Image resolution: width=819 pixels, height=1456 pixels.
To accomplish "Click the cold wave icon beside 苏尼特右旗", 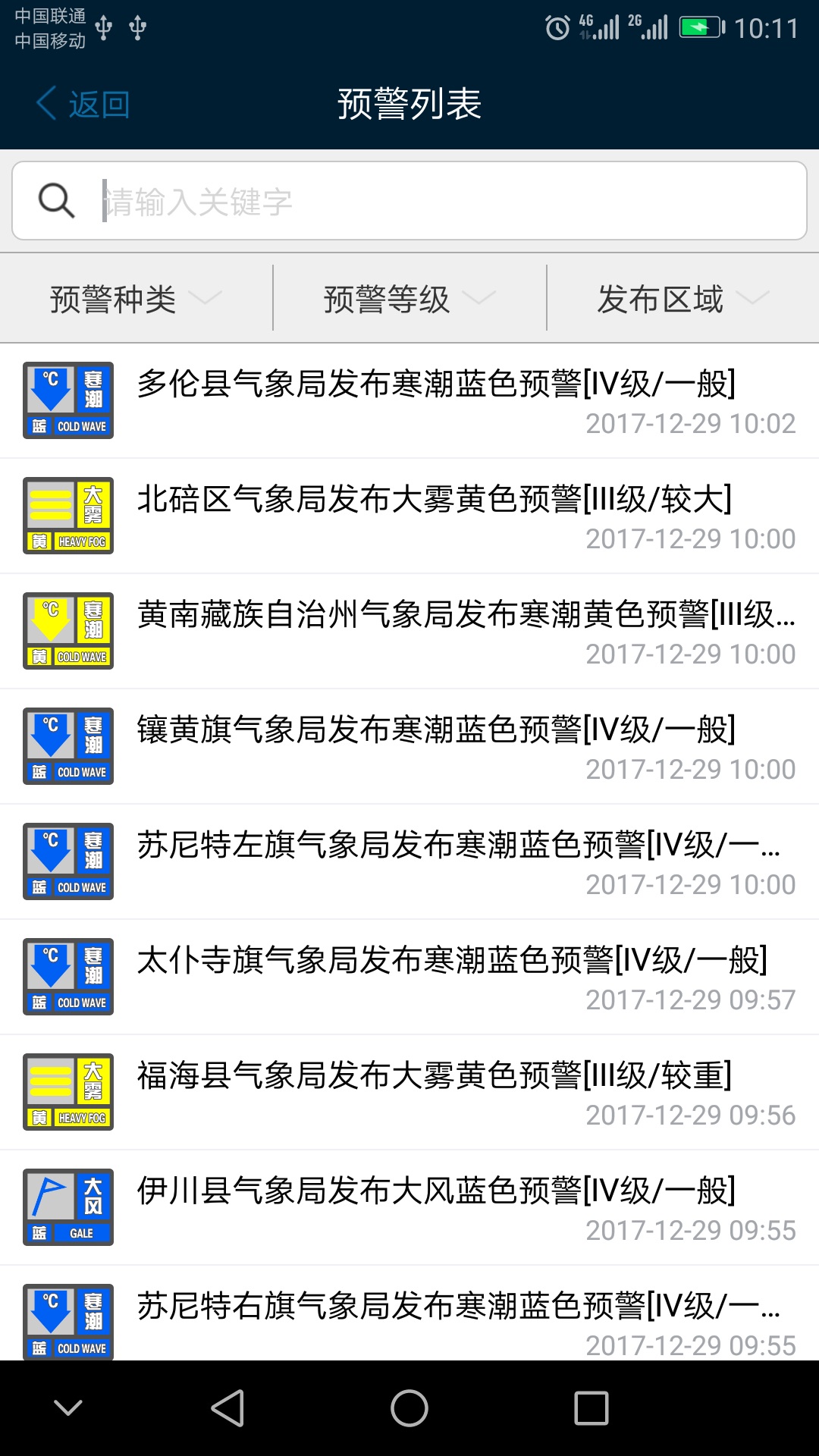I will (67, 1321).
